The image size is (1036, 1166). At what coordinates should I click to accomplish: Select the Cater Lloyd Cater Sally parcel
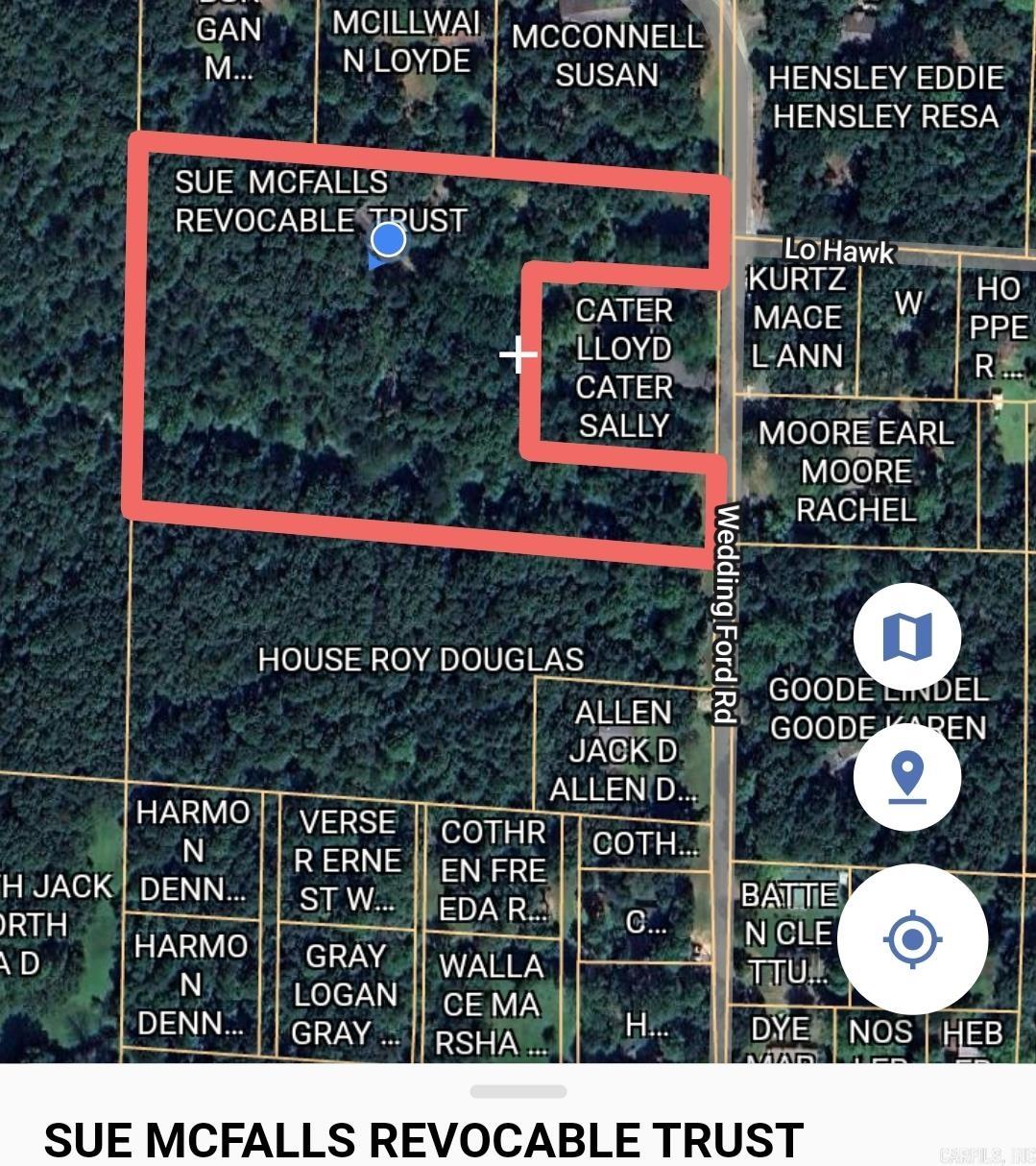click(624, 368)
